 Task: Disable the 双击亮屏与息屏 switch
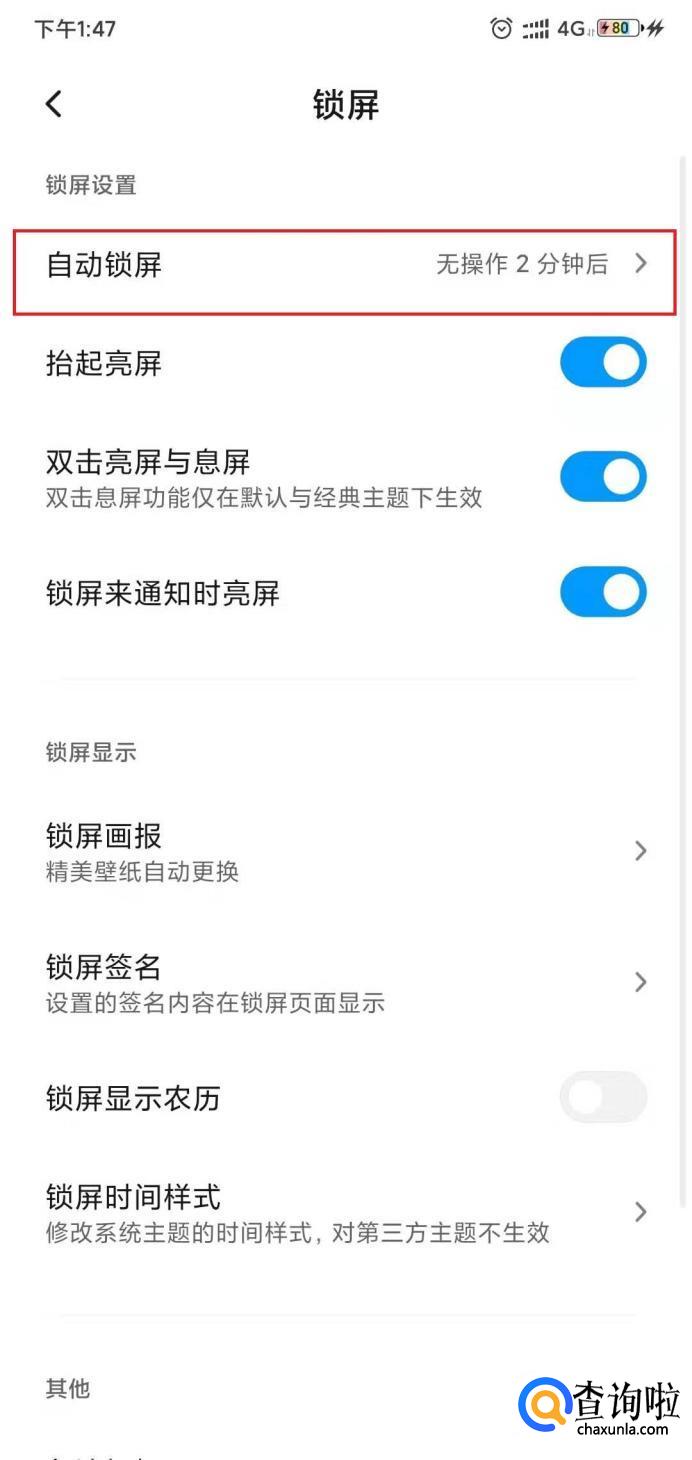coord(603,477)
